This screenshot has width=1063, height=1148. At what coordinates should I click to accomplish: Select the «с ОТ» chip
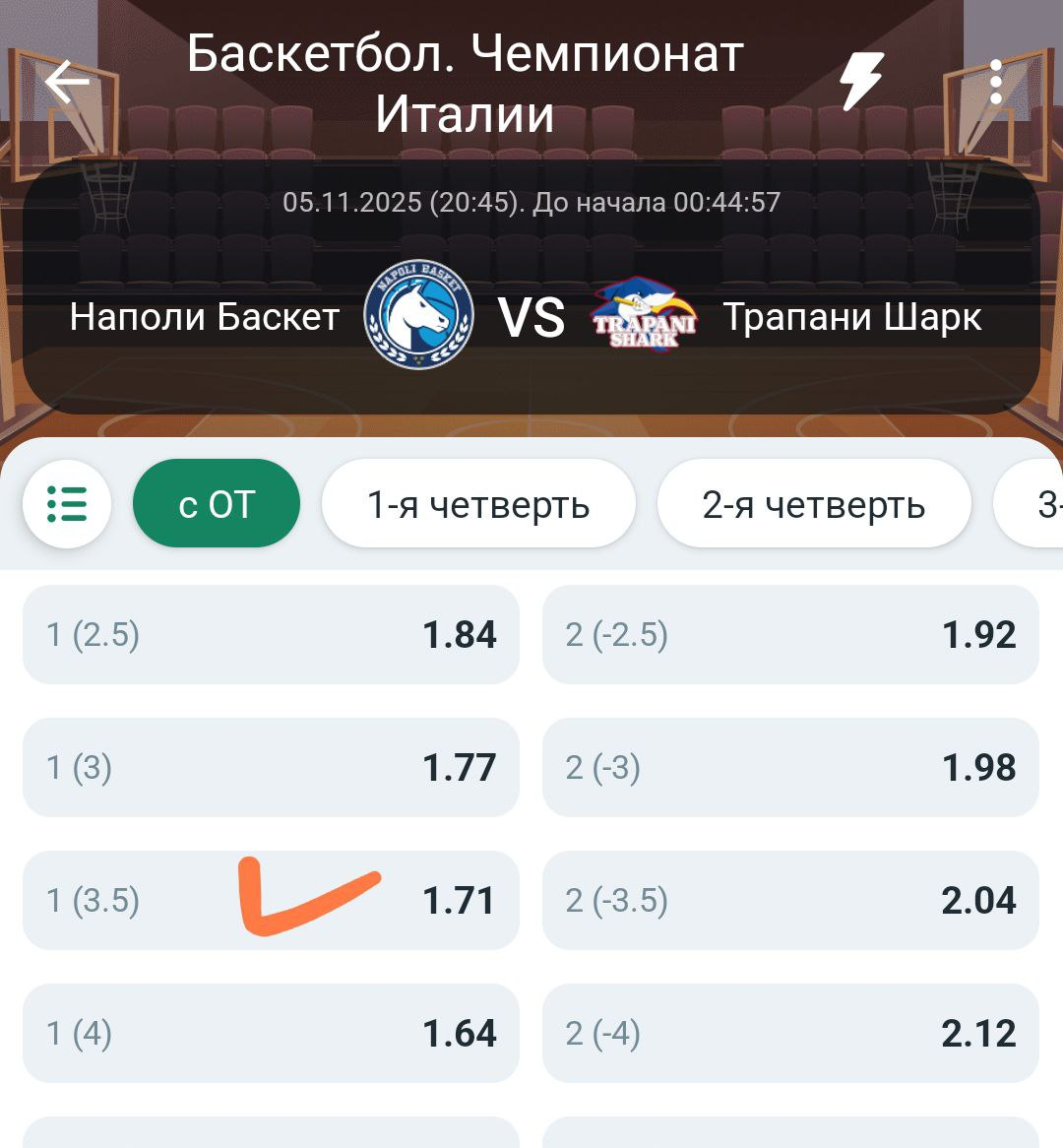tap(217, 504)
